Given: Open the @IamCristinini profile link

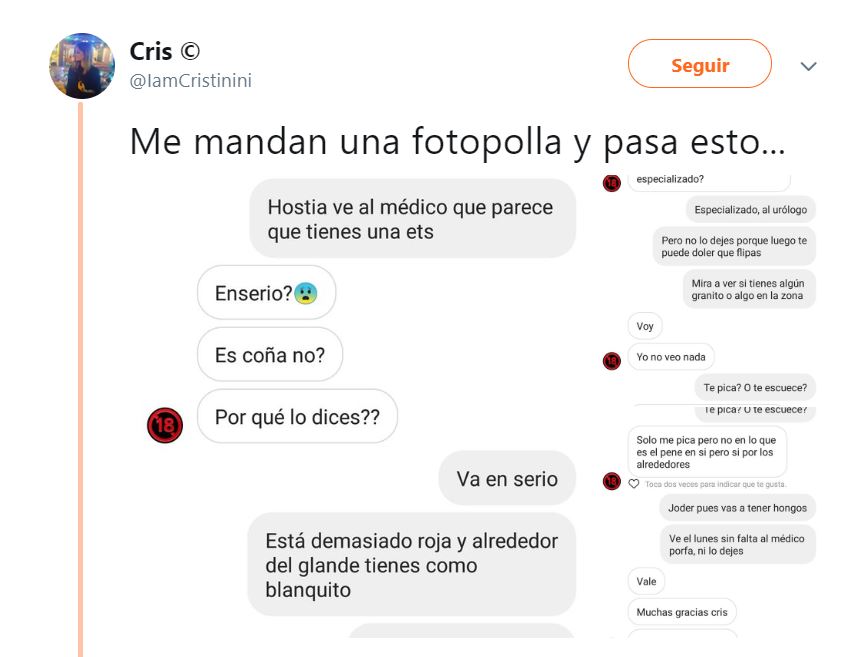Looking at the screenshot, I should (190, 81).
